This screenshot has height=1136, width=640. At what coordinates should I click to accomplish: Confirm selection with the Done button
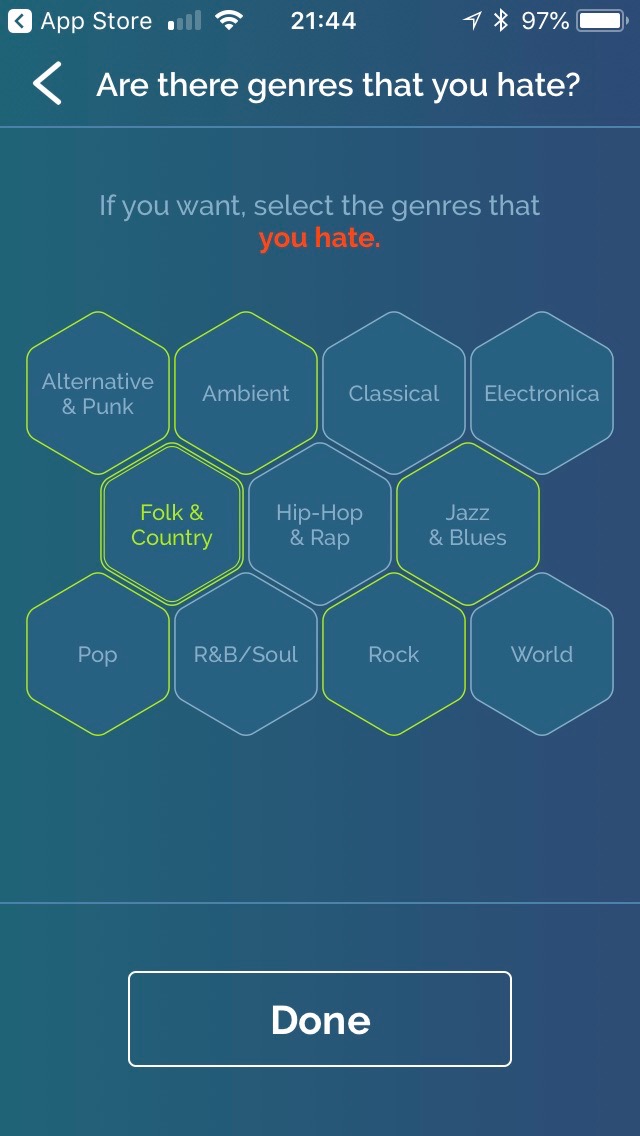pyautogui.click(x=320, y=1019)
